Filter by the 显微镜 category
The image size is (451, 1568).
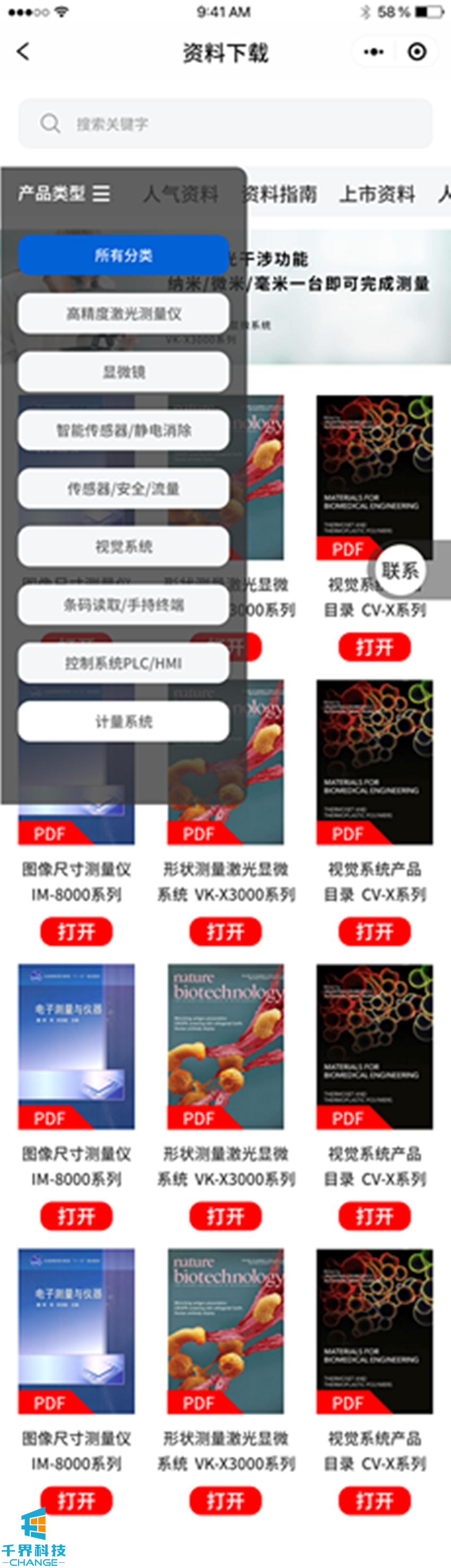(124, 372)
